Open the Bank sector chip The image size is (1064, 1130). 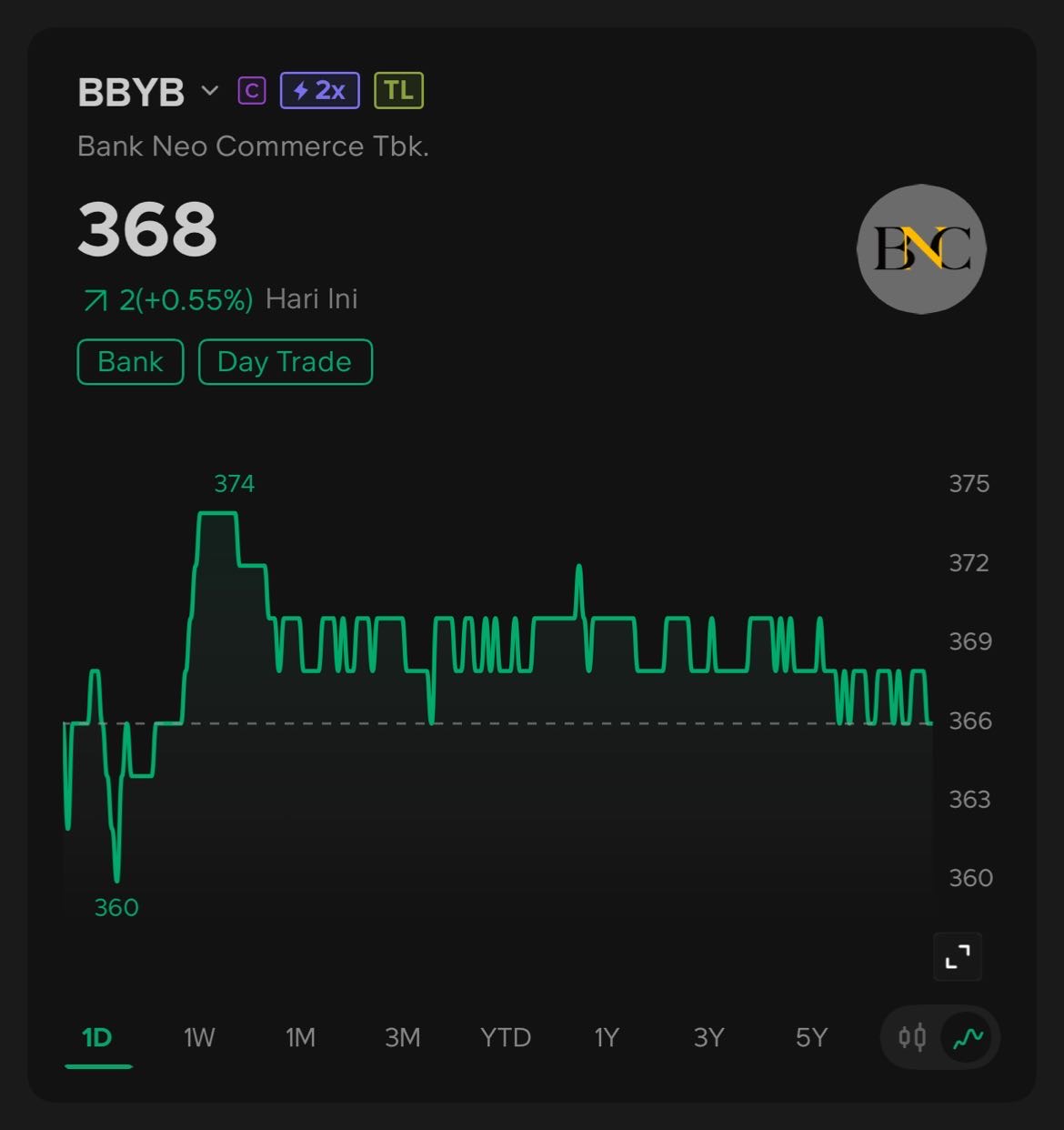click(130, 362)
